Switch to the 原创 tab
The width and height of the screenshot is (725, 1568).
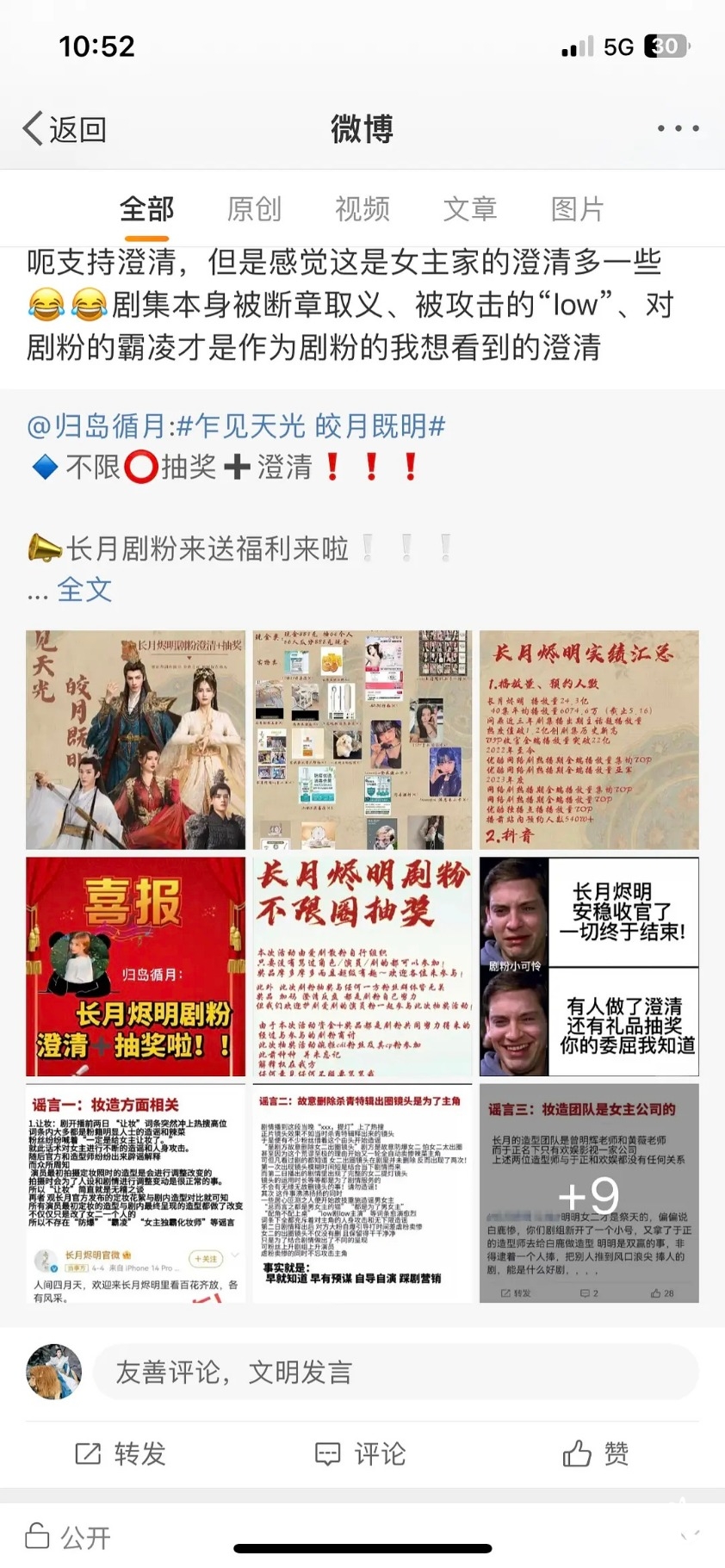point(254,209)
